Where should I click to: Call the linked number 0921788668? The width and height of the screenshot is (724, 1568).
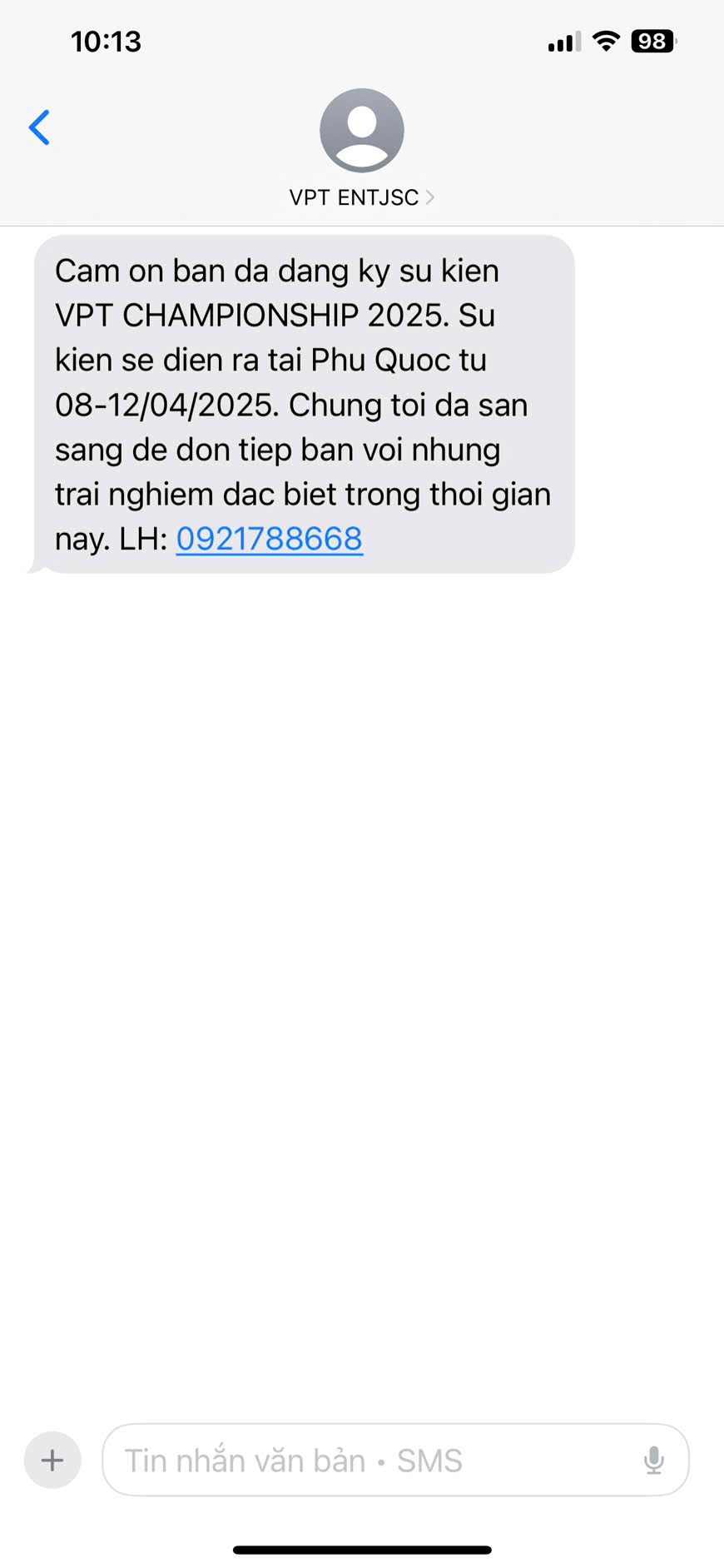(269, 539)
